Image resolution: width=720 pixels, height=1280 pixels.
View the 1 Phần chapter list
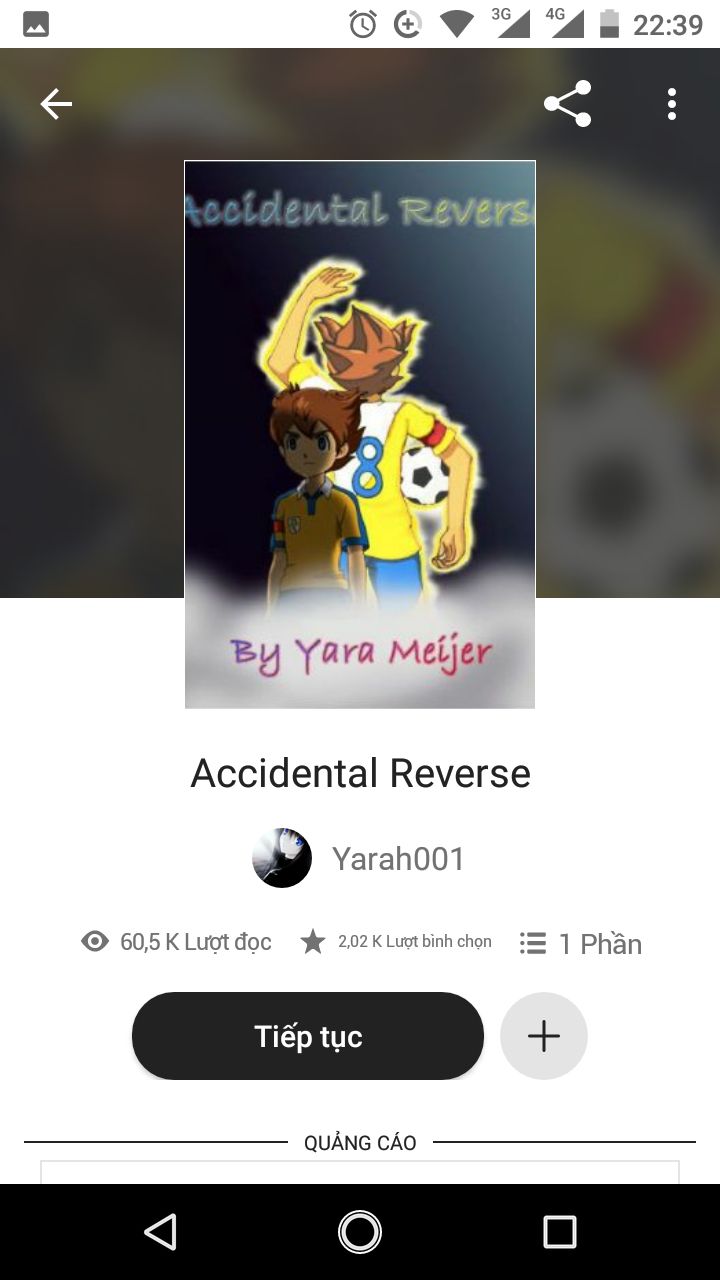click(x=581, y=943)
